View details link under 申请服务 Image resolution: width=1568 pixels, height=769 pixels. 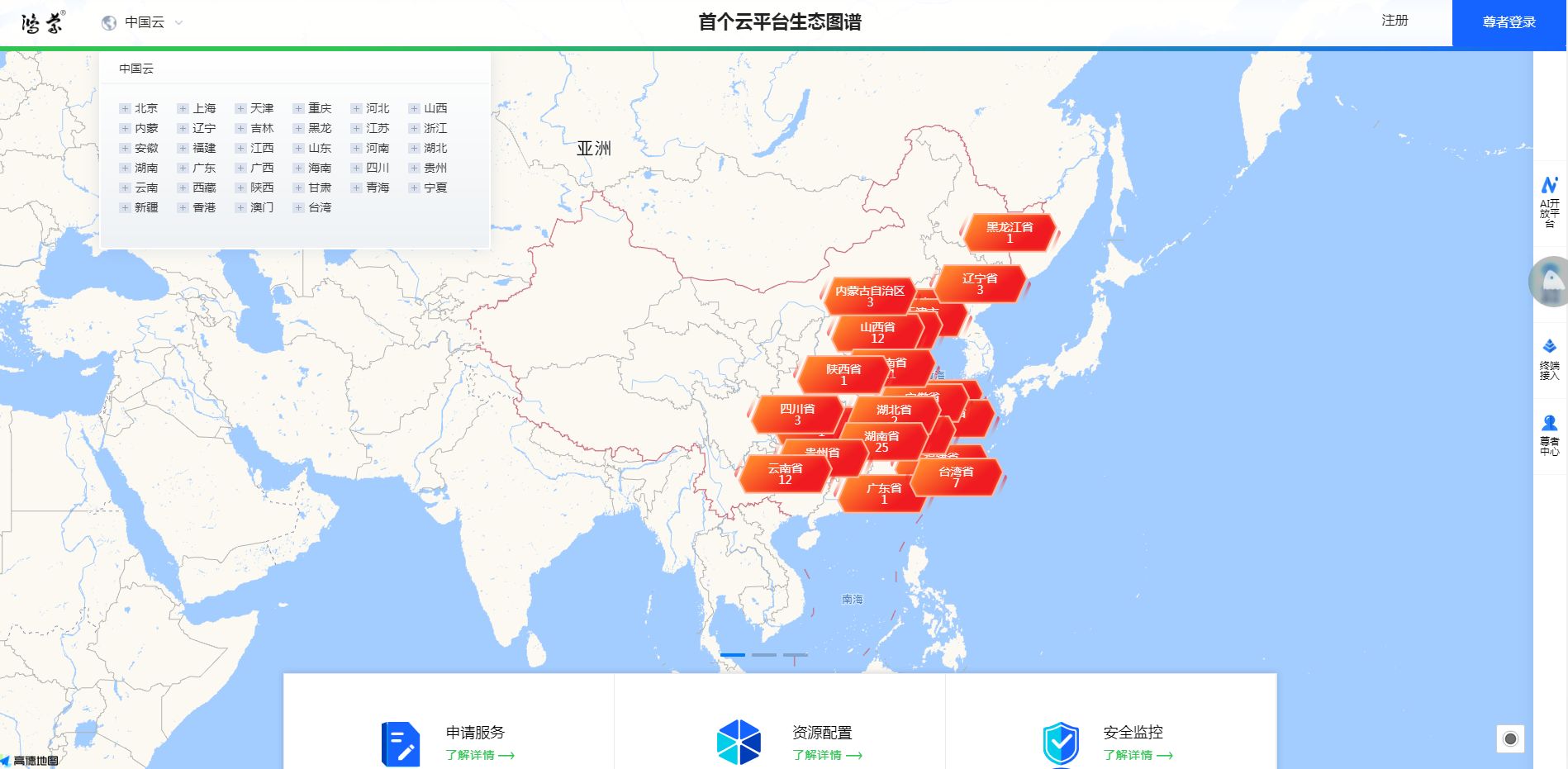(479, 755)
